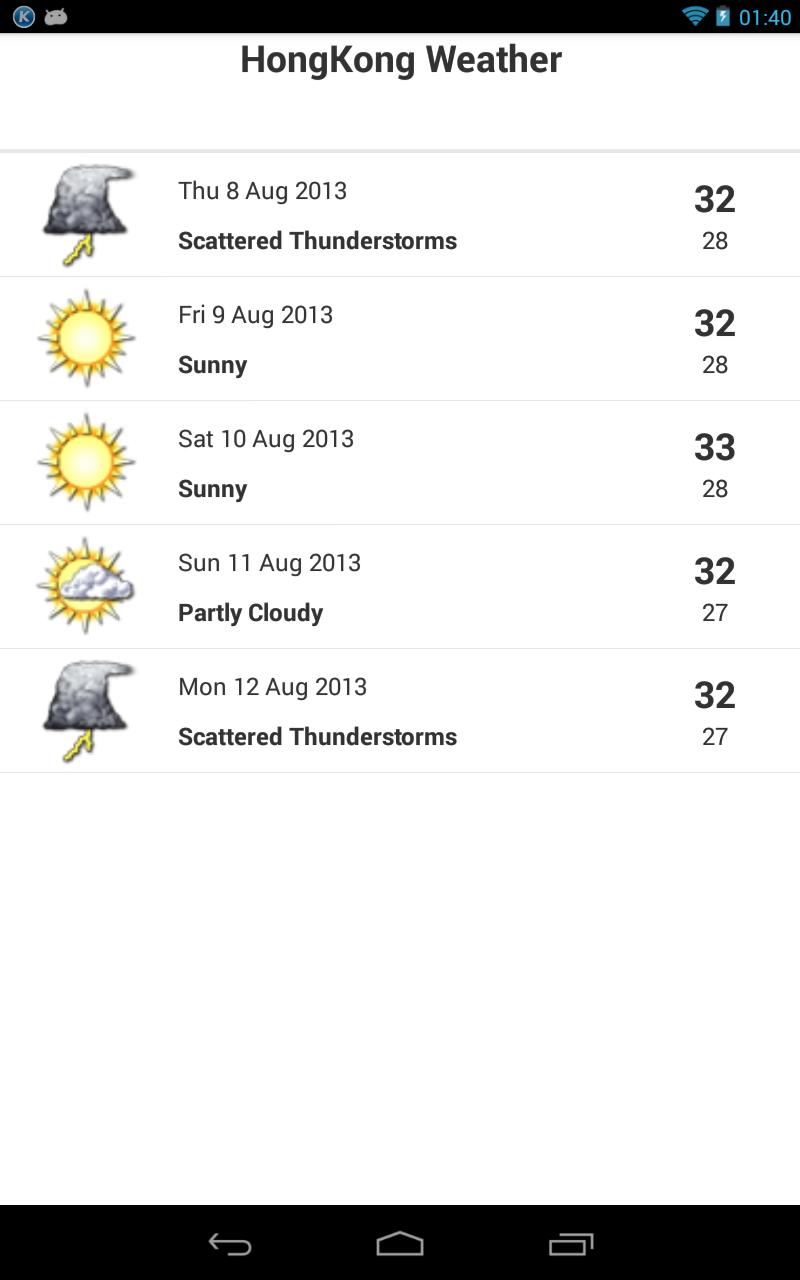Click Monday's thunderstorm weather icon
This screenshot has height=1280, width=800.
tap(85, 709)
